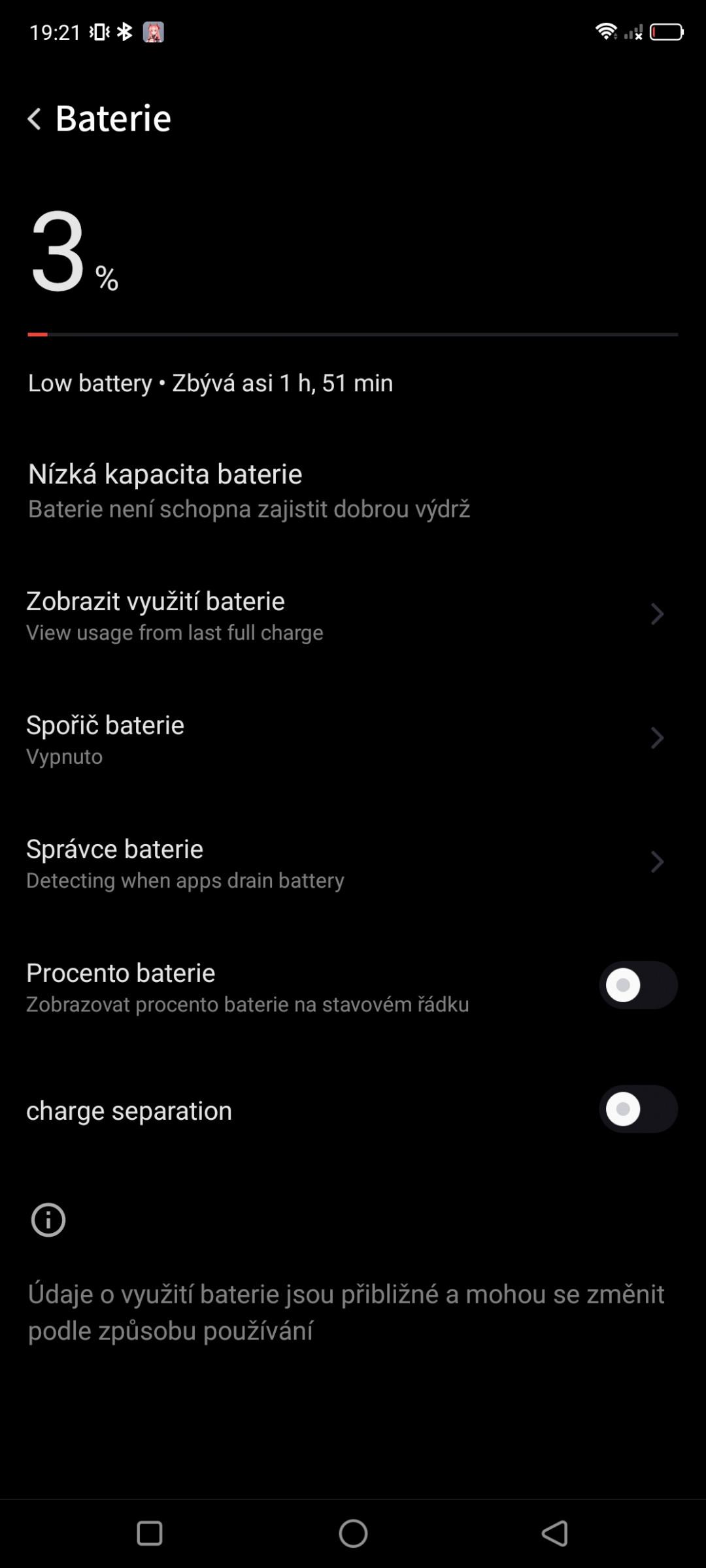Open Správce baterie
The image size is (706, 1568).
353,862
